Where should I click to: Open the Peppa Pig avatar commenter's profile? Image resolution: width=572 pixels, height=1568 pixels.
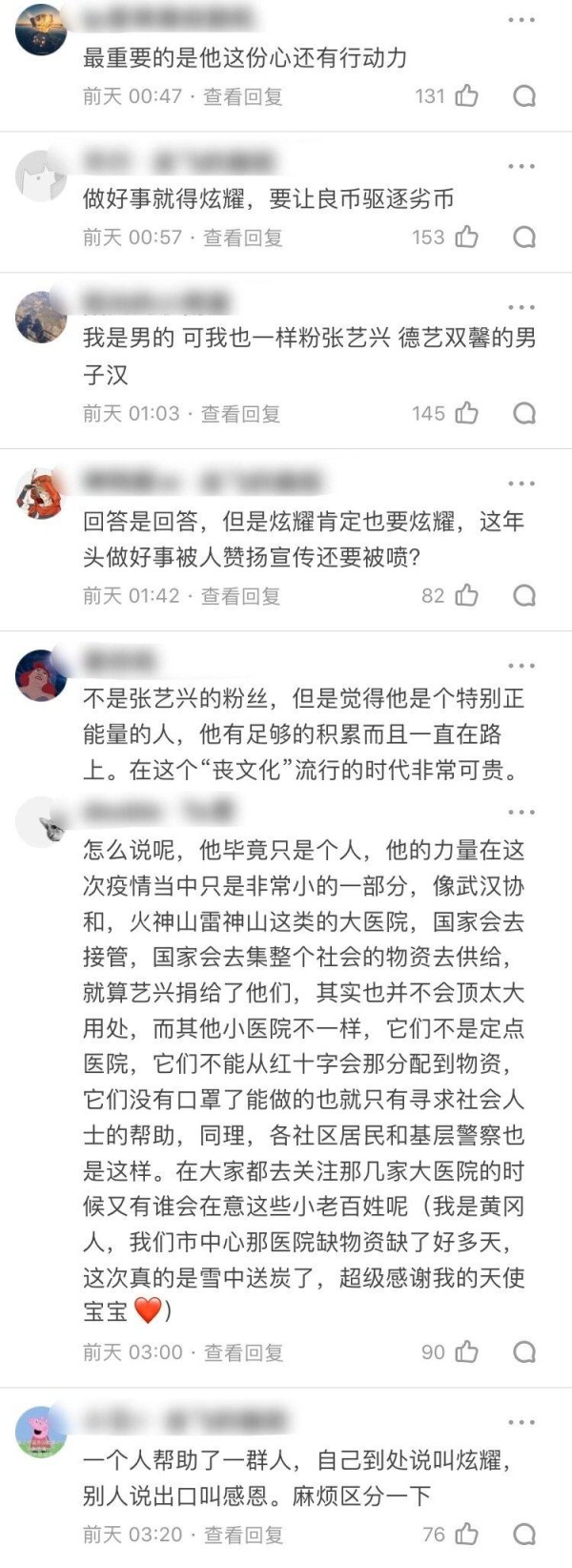[x=40, y=1432]
